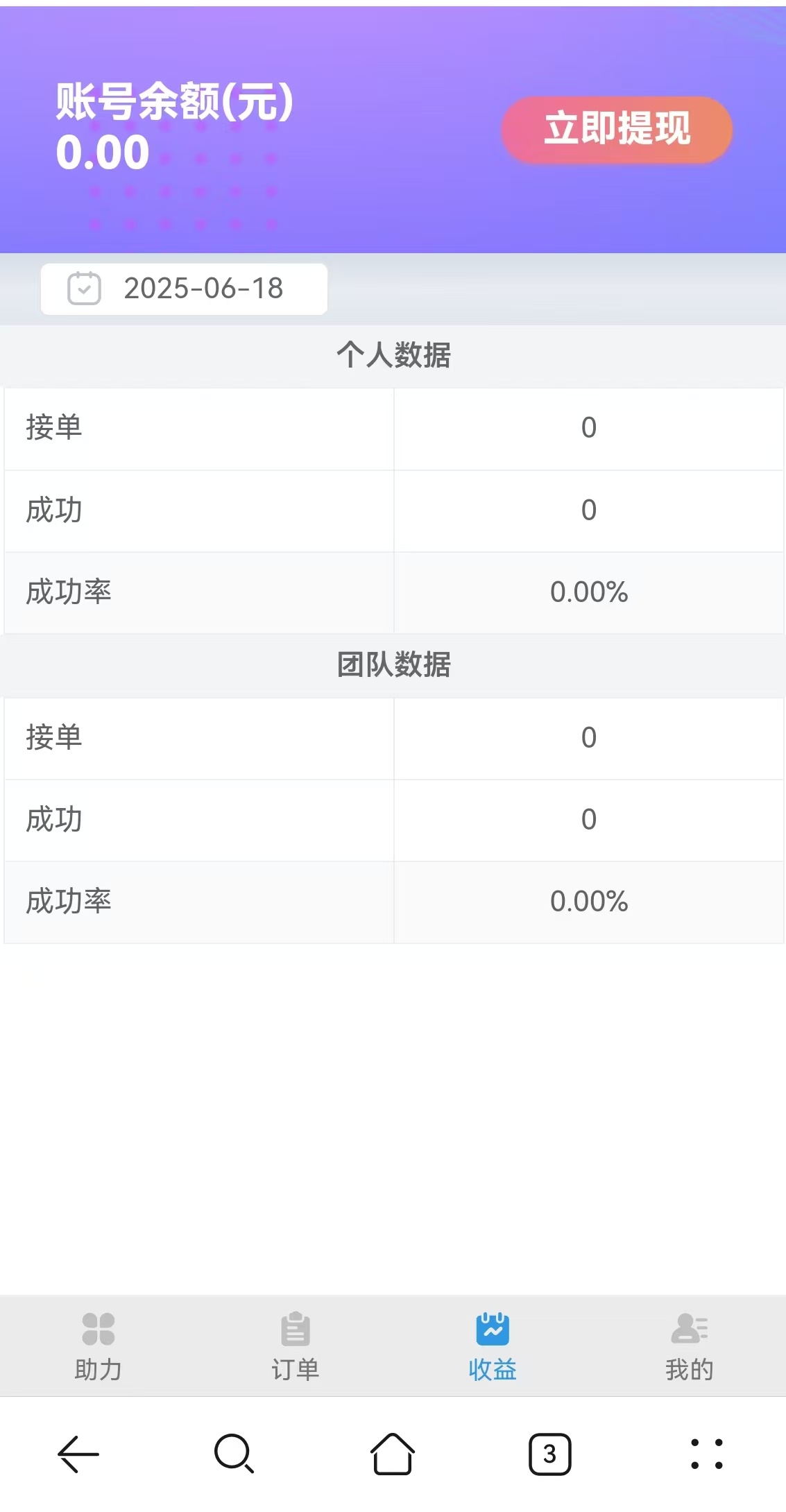Tap the tab counter showing 3
Screen dimensions: 786x1512
[547, 1454]
